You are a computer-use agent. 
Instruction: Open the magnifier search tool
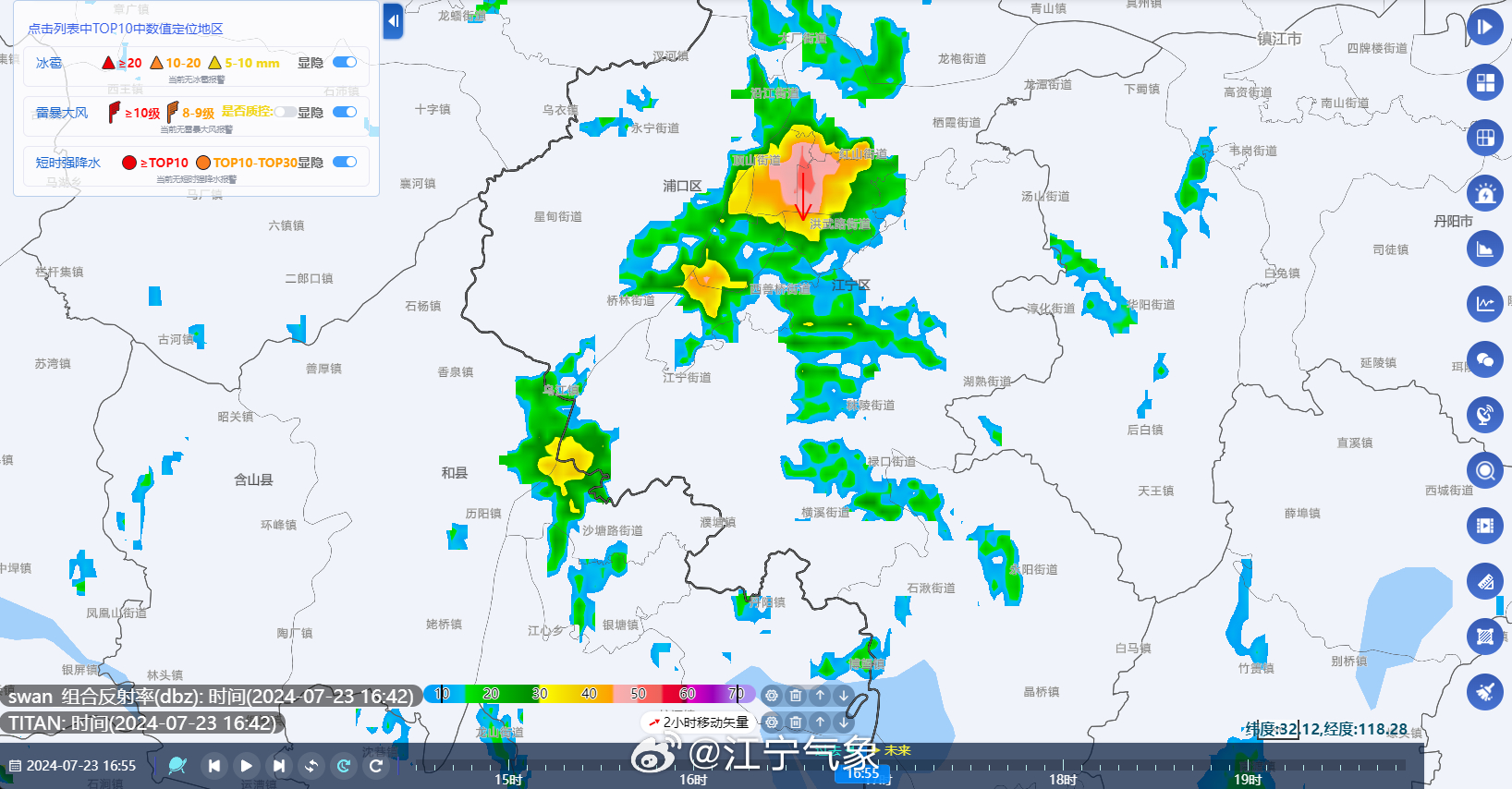pyautogui.click(x=1484, y=470)
